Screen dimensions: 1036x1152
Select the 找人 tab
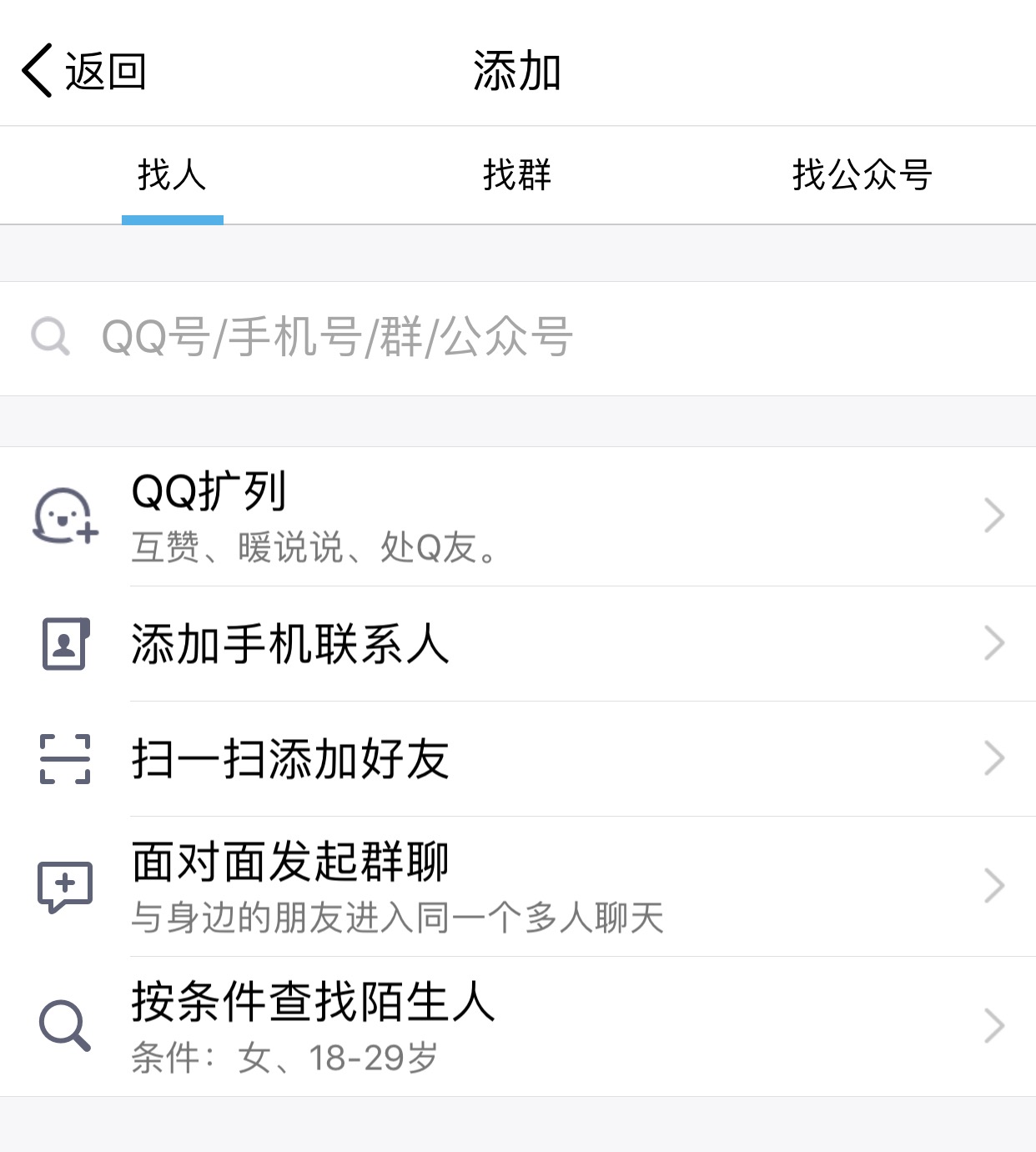tap(172, 175)
